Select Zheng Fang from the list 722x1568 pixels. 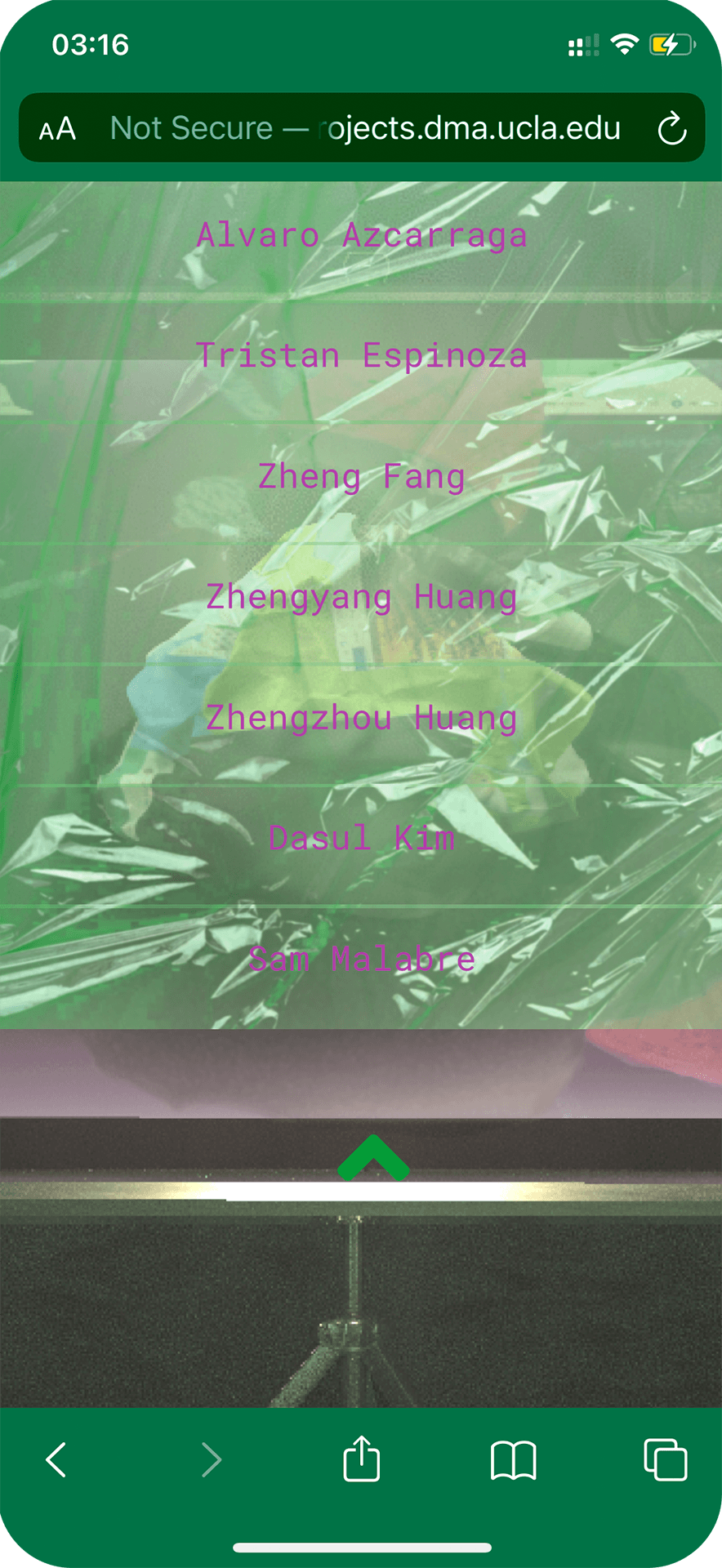(x=362, y=476)
